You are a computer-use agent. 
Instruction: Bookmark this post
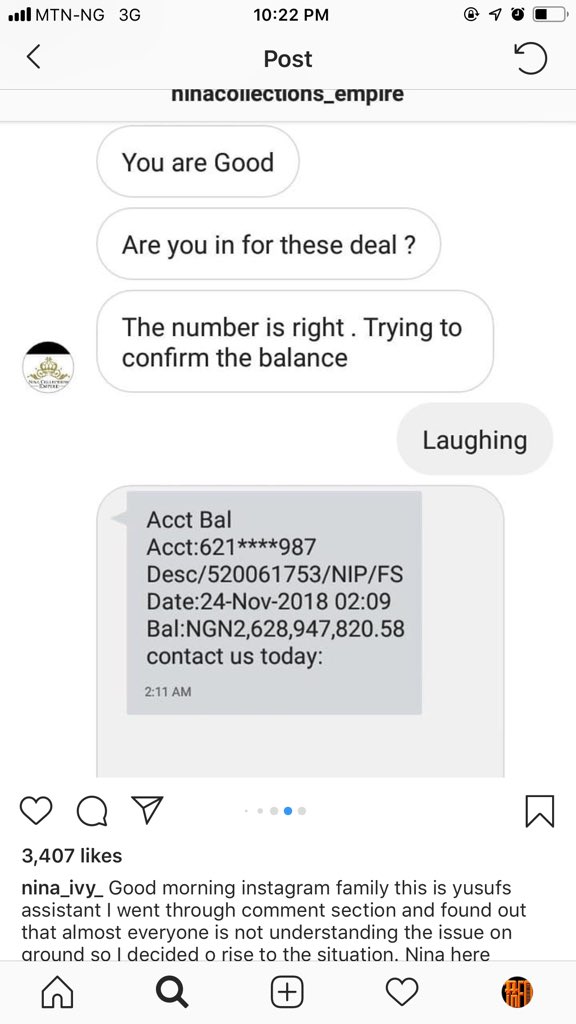tap(539, 810)
